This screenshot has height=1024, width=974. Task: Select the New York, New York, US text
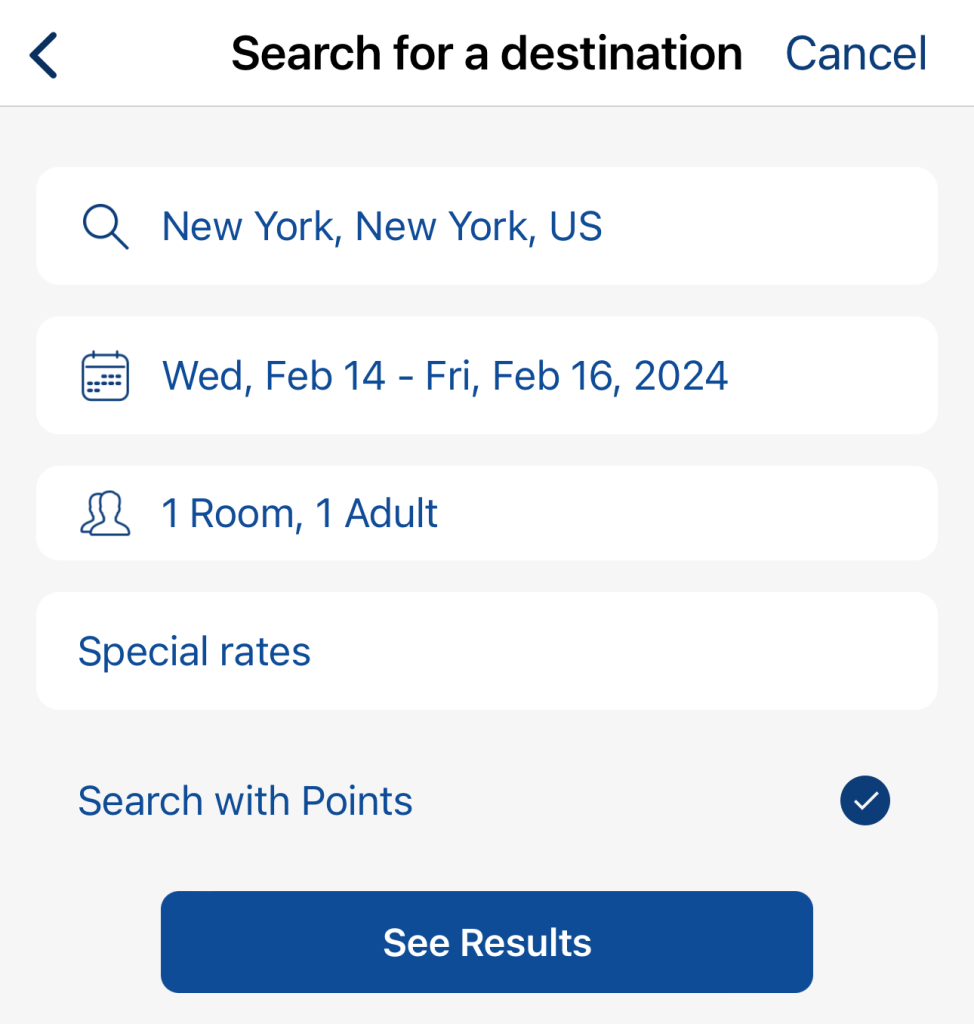click(381, 226)
